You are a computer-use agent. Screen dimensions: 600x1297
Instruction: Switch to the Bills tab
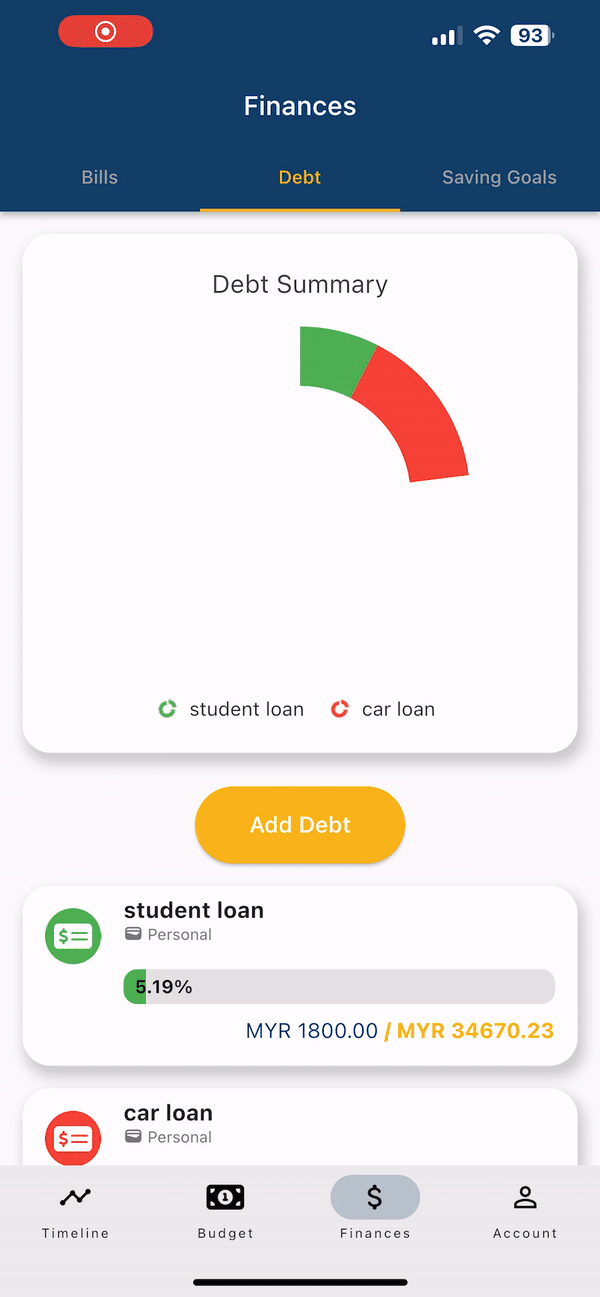click(x=100, y=178)
